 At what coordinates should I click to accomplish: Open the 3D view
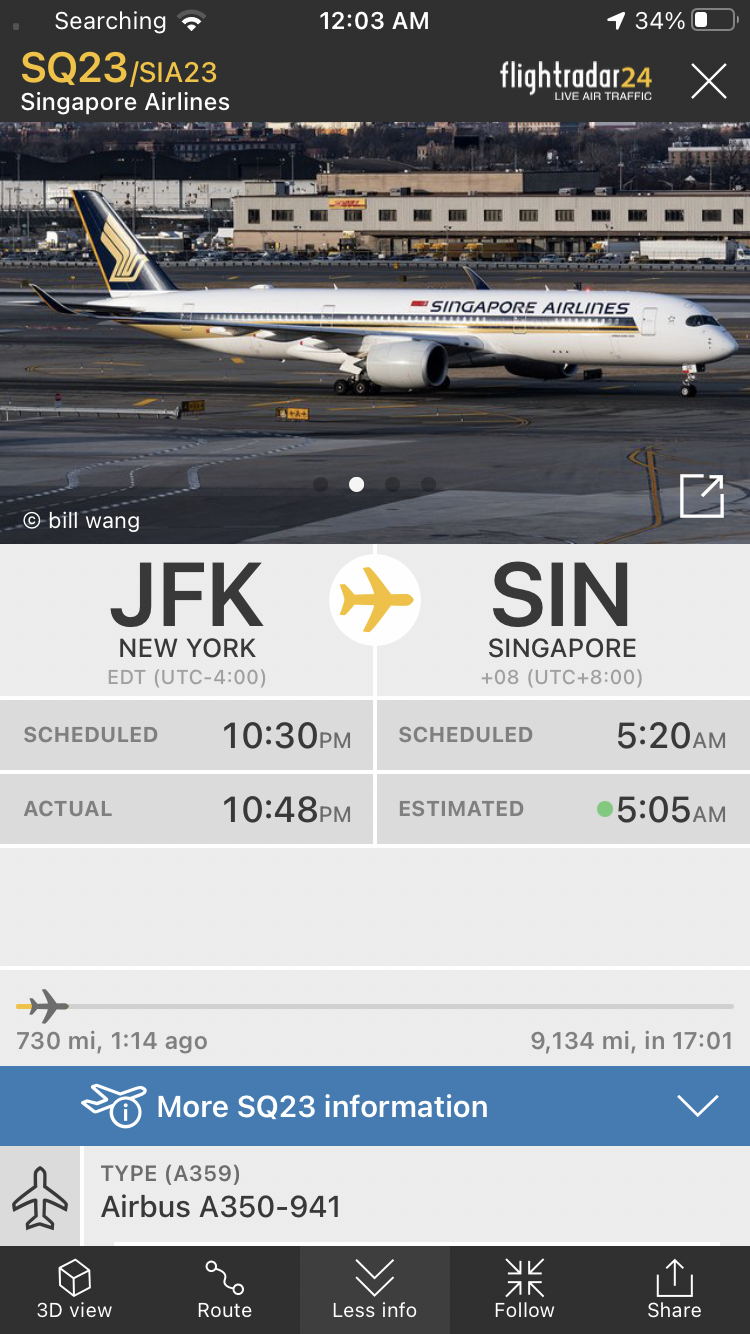coord(75,1289)
